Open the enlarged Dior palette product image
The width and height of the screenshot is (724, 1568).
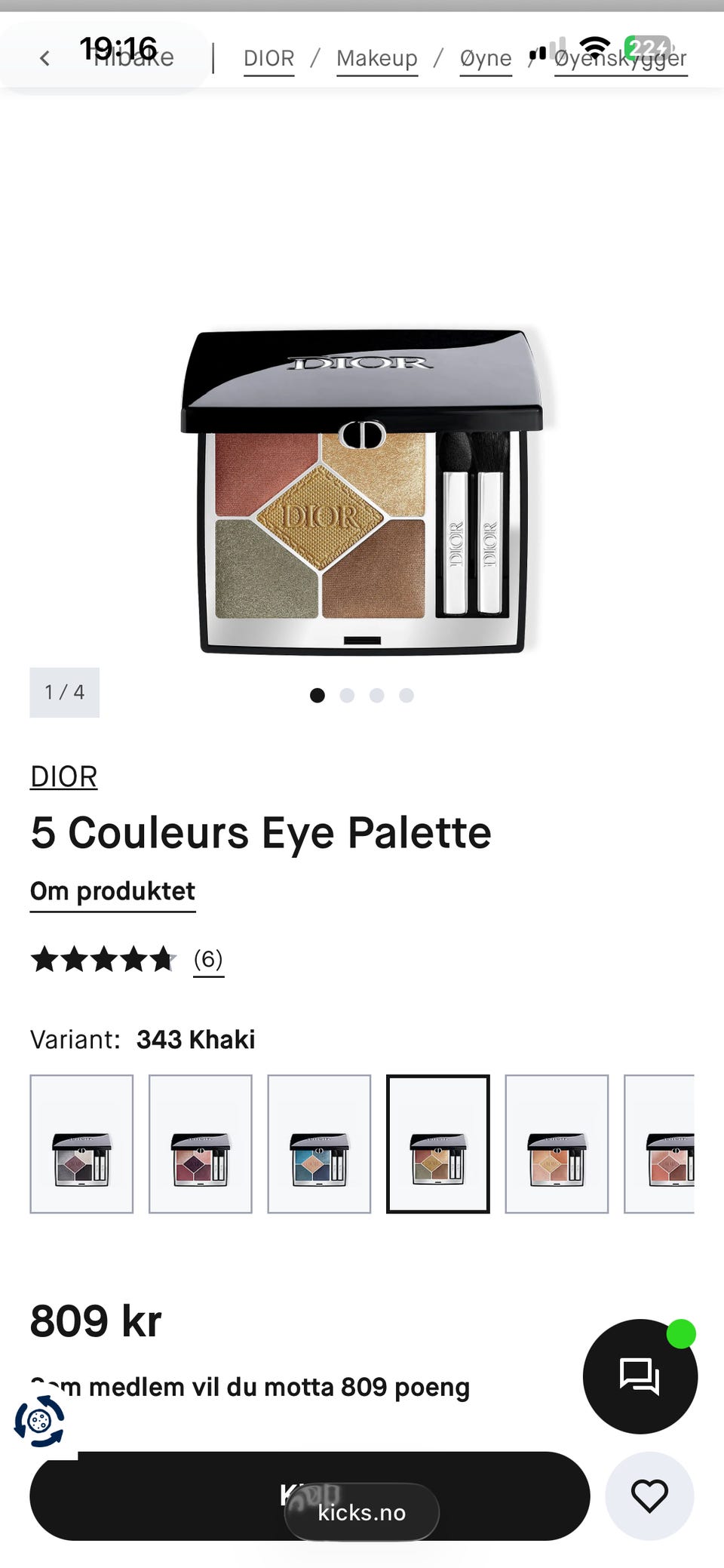pyautogui.click(x=362, y=490)
